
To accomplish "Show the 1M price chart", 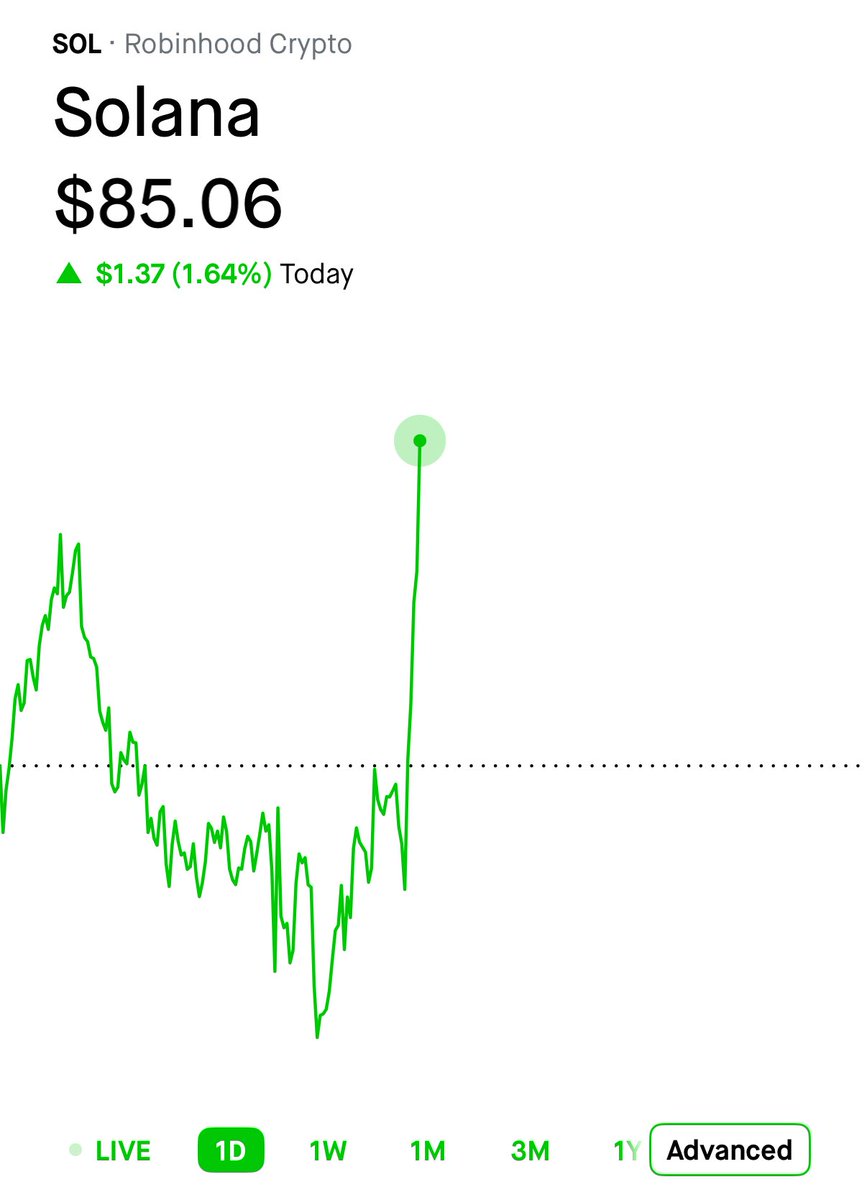I will coord(428,1150).
